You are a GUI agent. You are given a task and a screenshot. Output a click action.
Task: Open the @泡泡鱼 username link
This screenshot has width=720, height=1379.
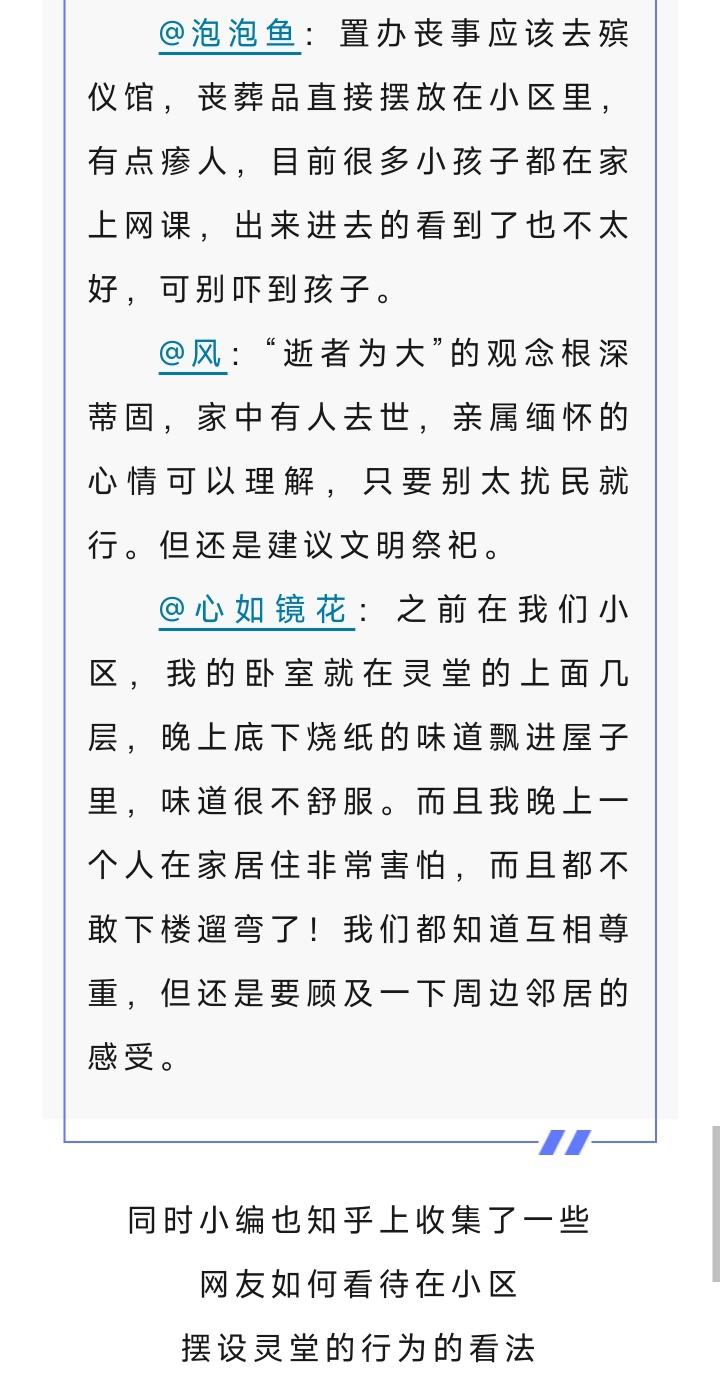[229, 35]
